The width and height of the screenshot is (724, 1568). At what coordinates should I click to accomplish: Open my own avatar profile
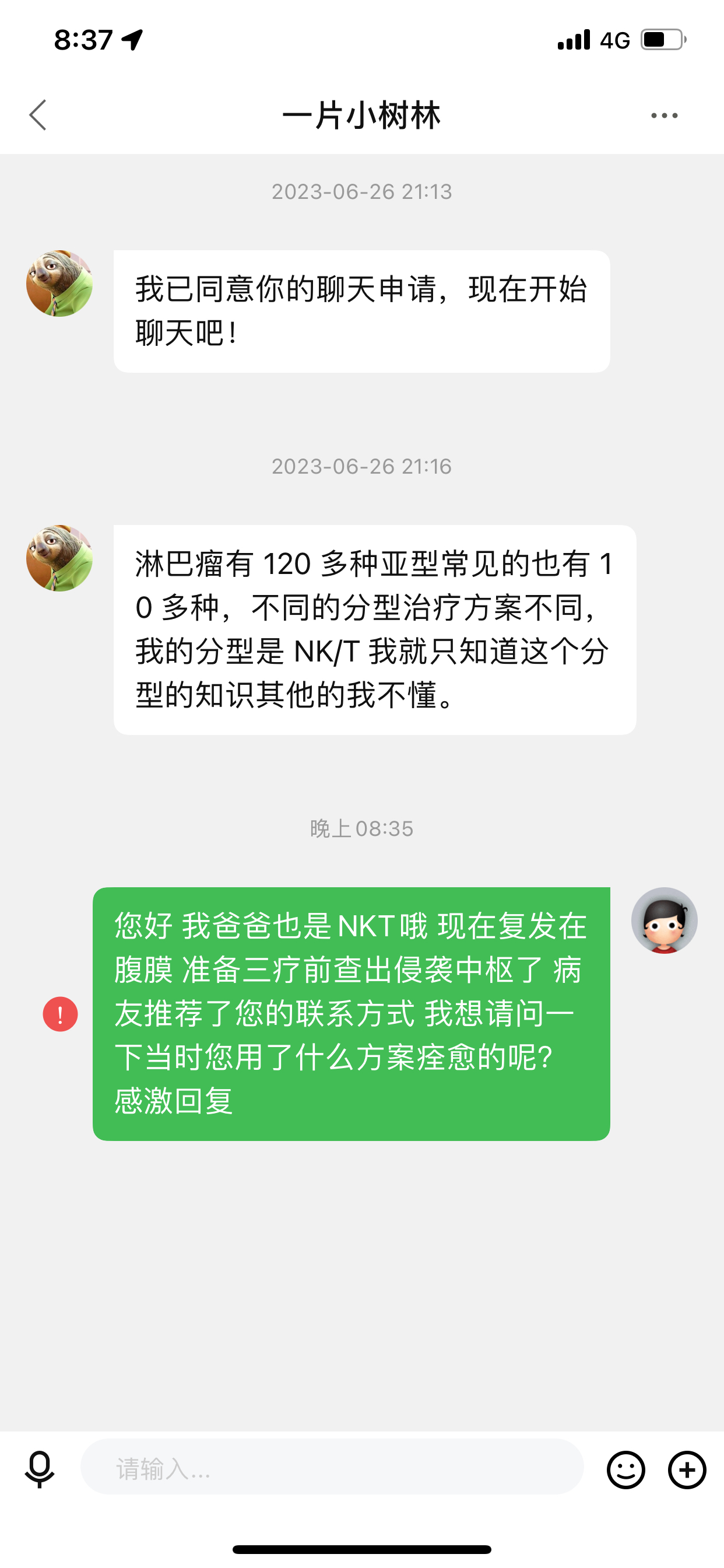664,921
